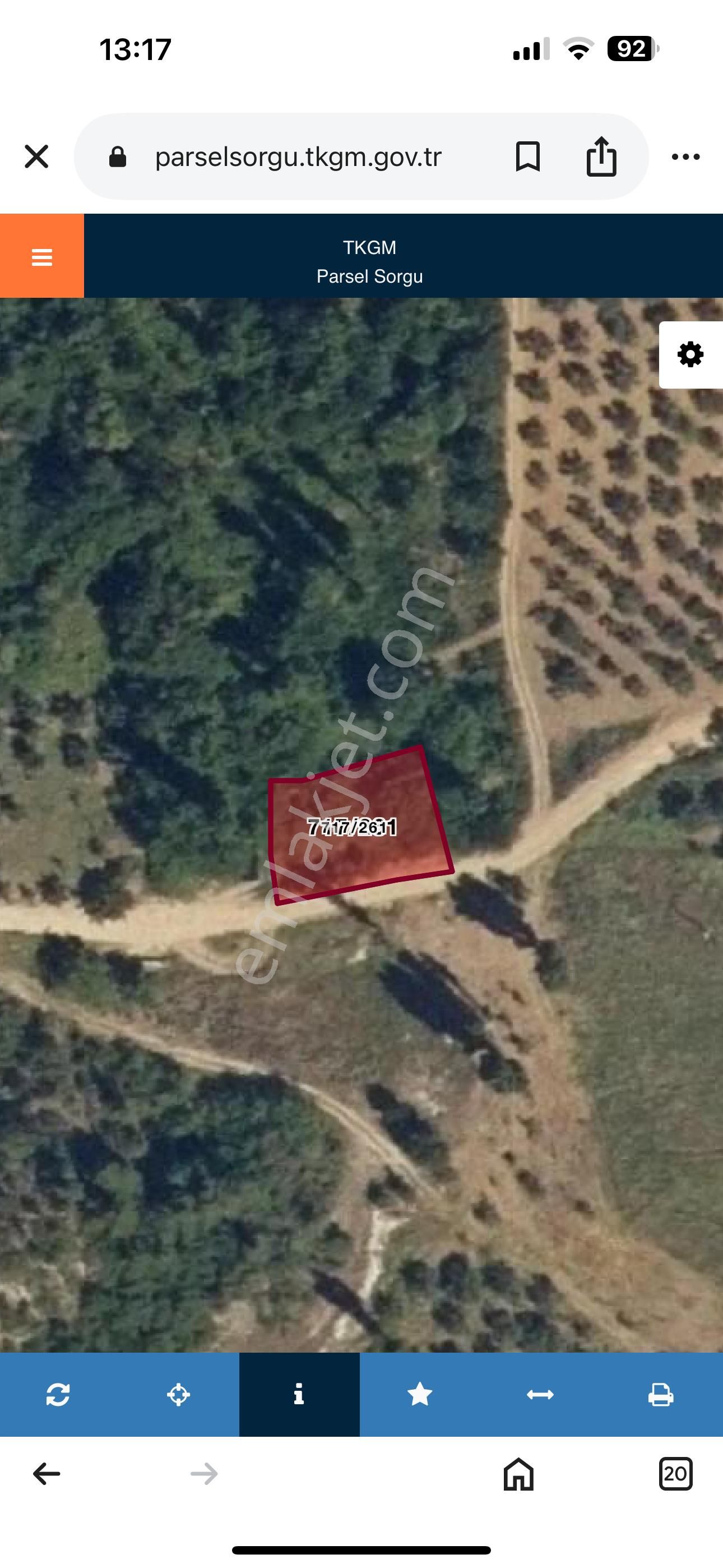
Task: Share the page link
Action: click(601, 156)
